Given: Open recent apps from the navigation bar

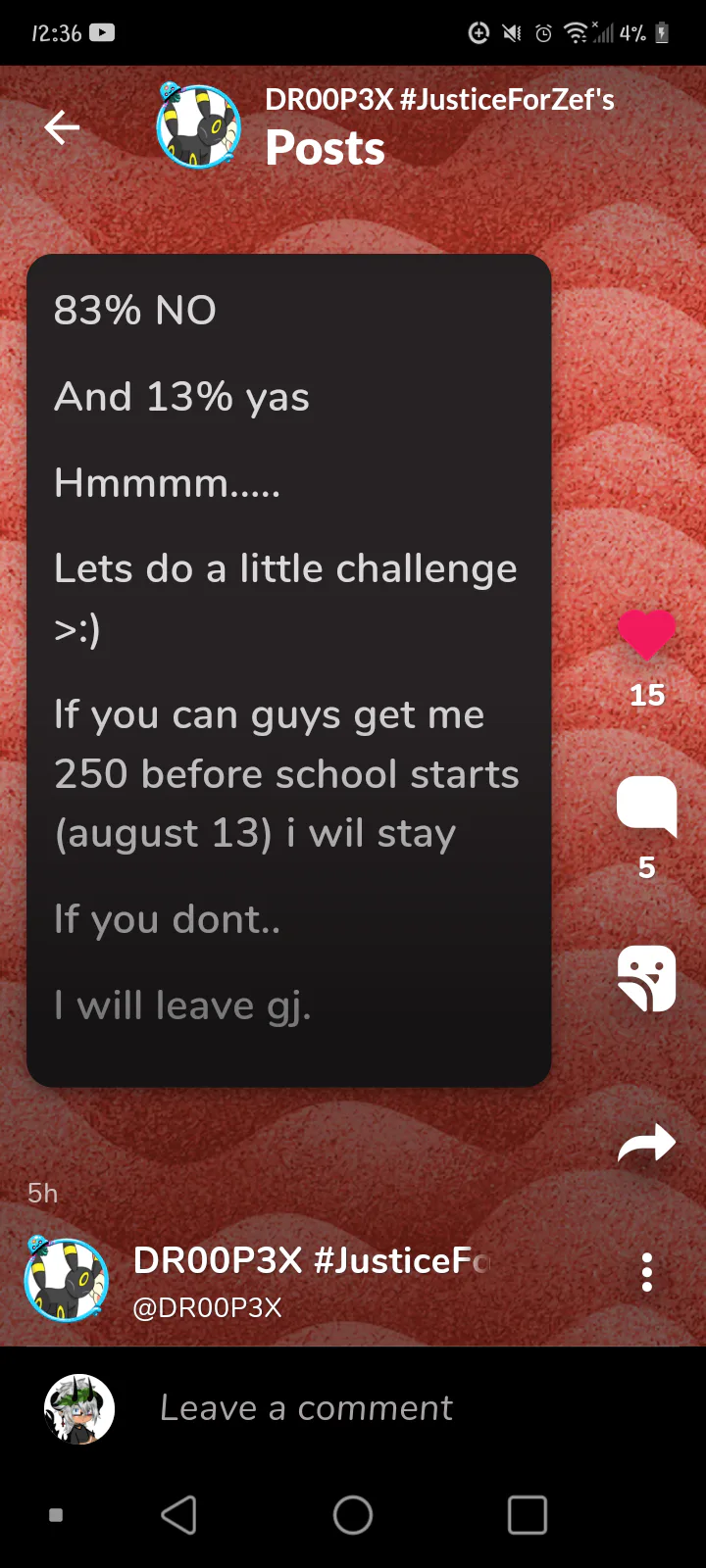Looking at the screenshot, I should (x=528, y=1515).
